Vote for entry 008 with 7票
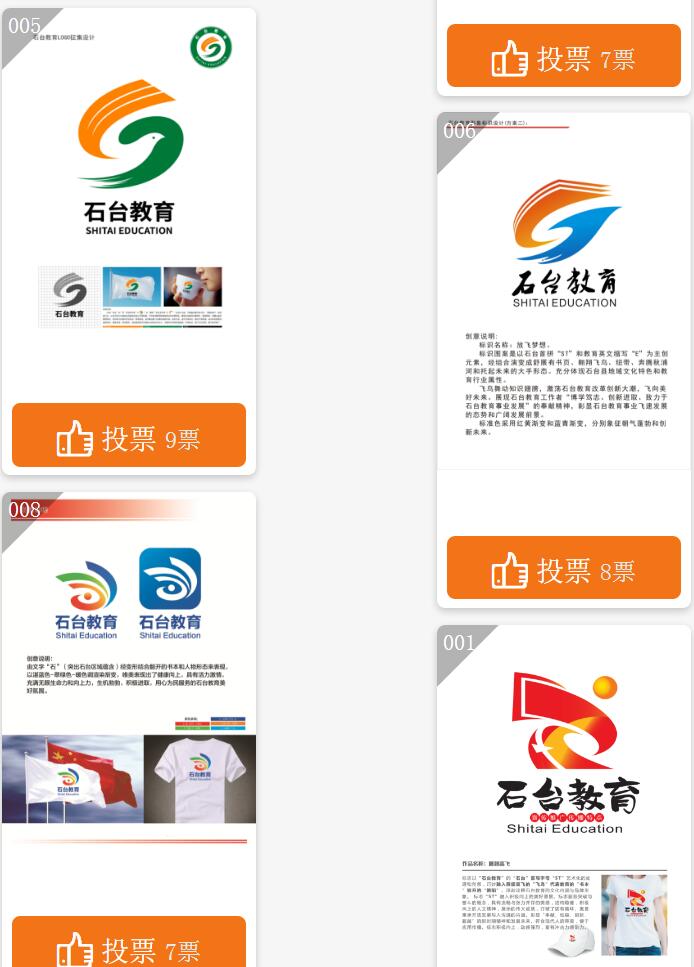Viewport: 694px width, 967px height. 129,946
